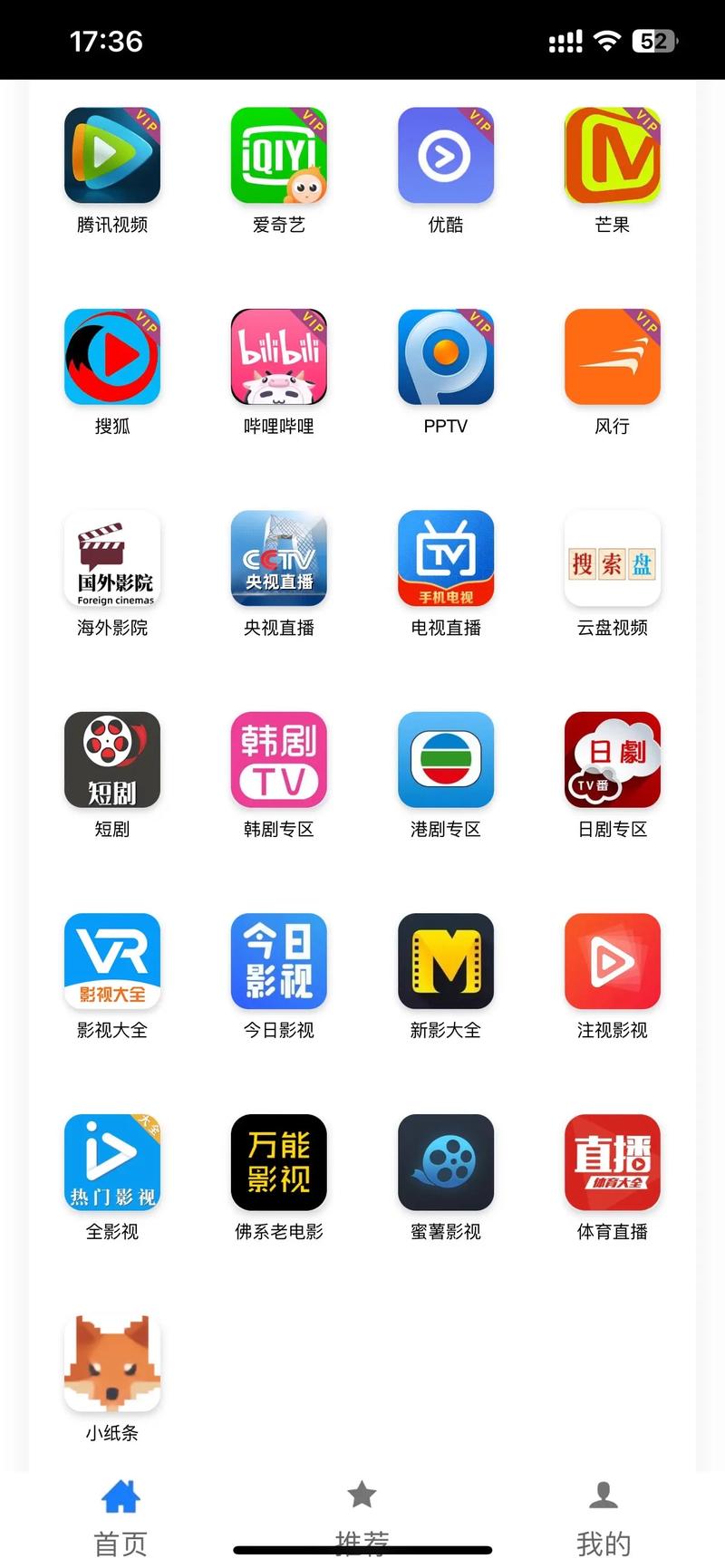Viewport: 725px width, 1568px height.
Task: Tap the 哔哩哔哩 bilibili icon
Action: [278, 357]
